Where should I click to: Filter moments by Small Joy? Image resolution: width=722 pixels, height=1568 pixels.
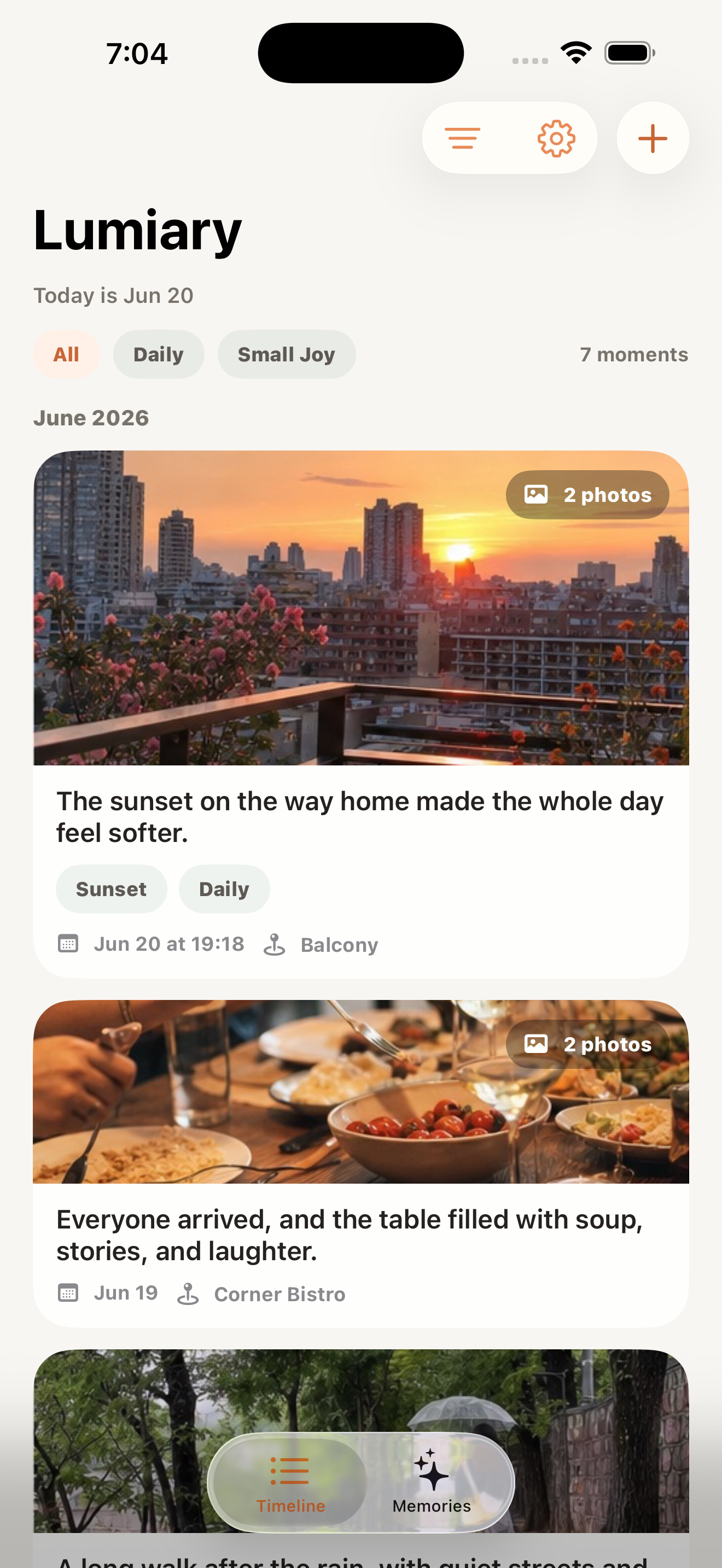click(x=287, y=354)
